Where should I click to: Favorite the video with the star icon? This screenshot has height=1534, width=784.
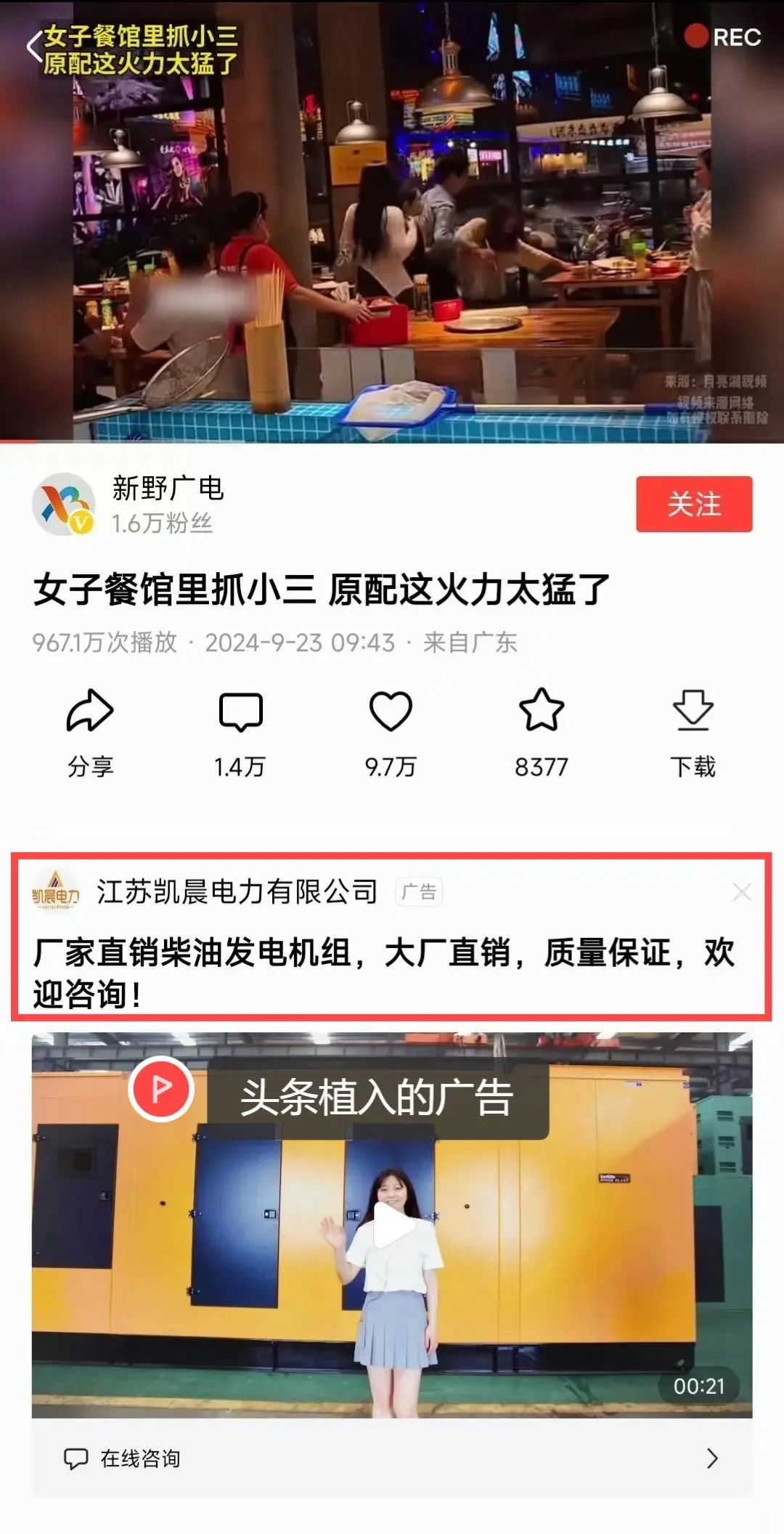[542, 732]
